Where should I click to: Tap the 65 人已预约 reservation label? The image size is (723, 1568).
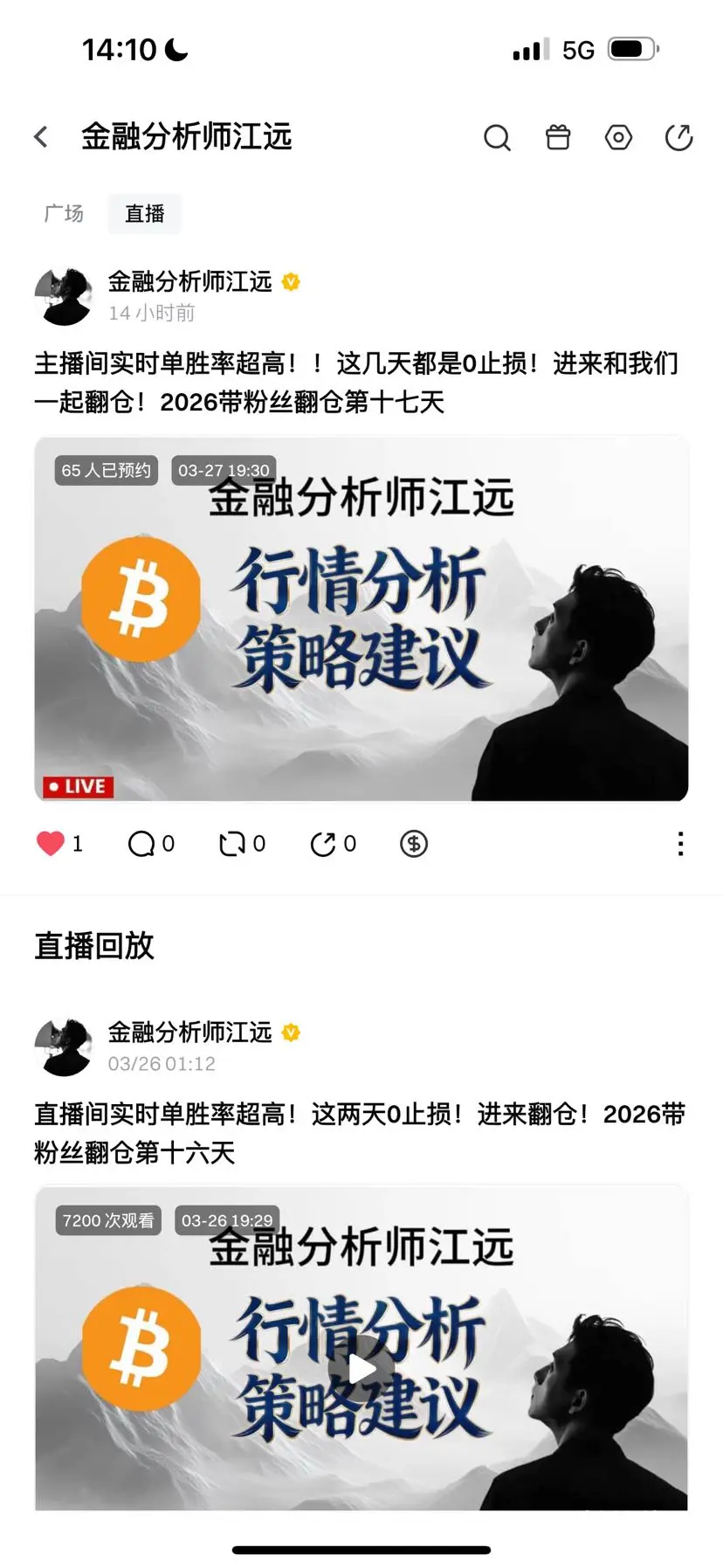point(106,470)
